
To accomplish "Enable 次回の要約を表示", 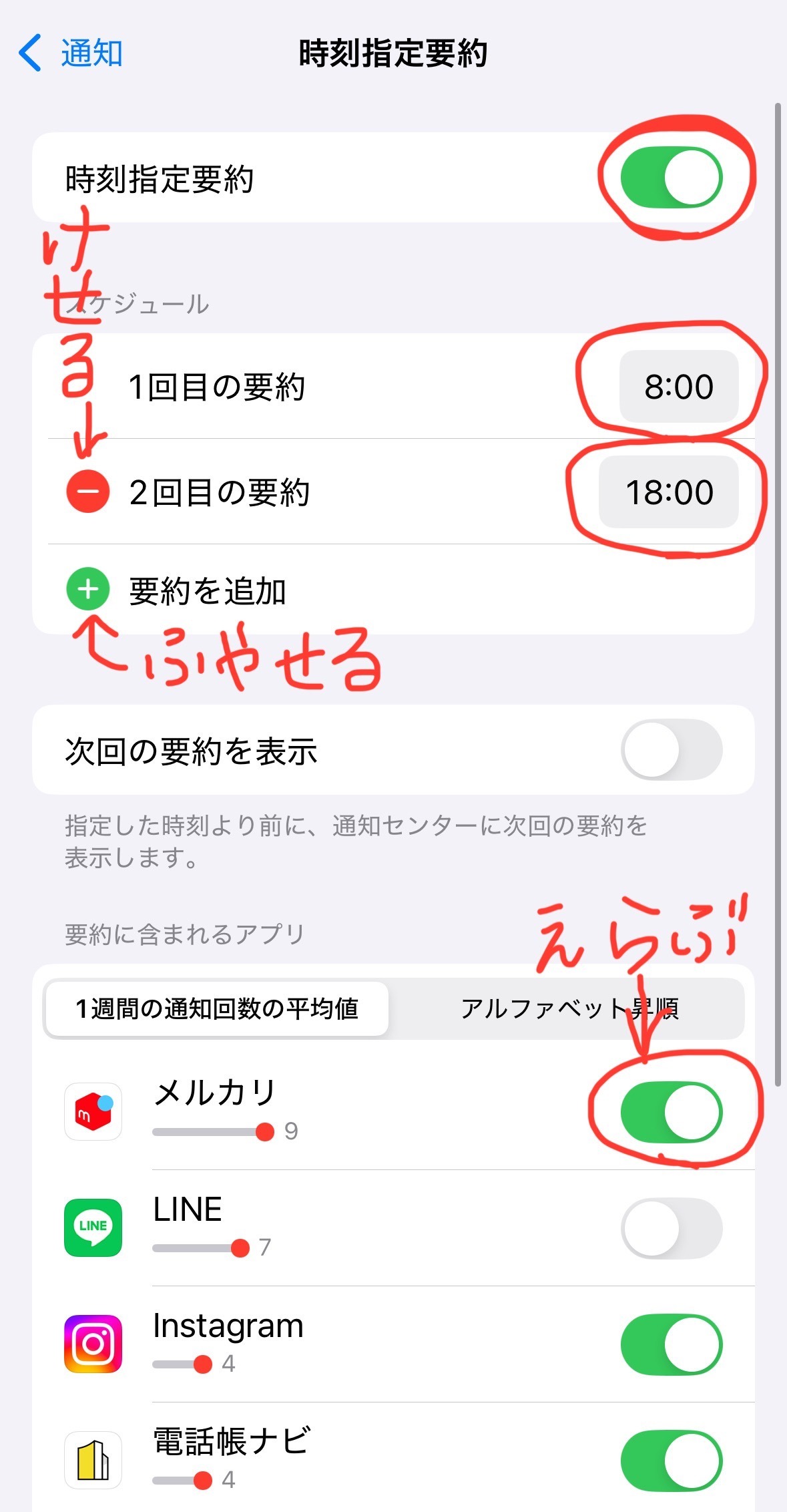I will (x=671, y=749).
